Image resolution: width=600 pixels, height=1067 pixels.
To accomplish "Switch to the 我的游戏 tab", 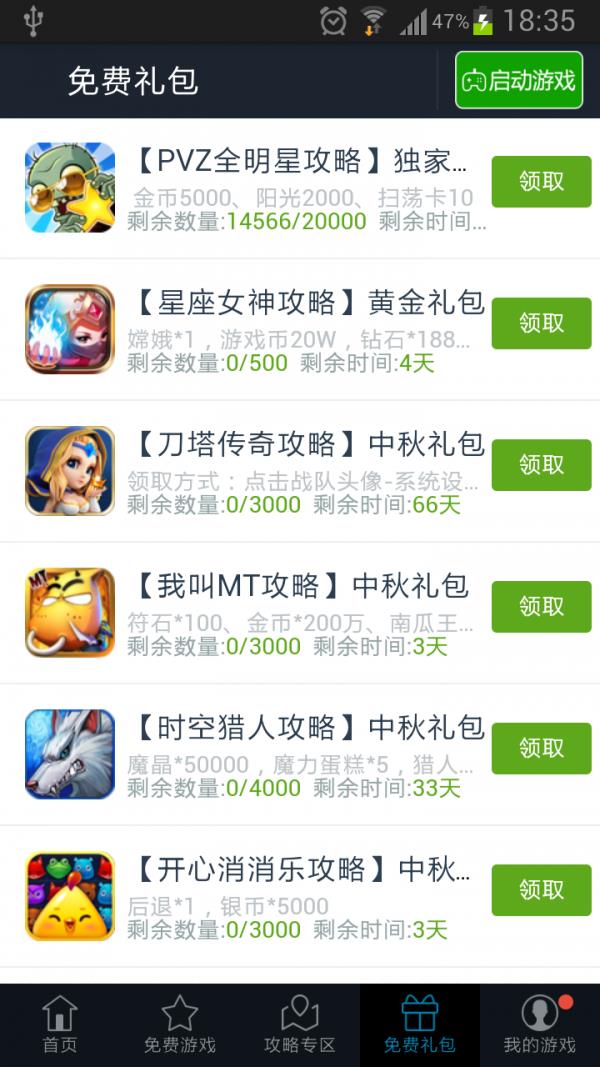I will point(540,1025).
